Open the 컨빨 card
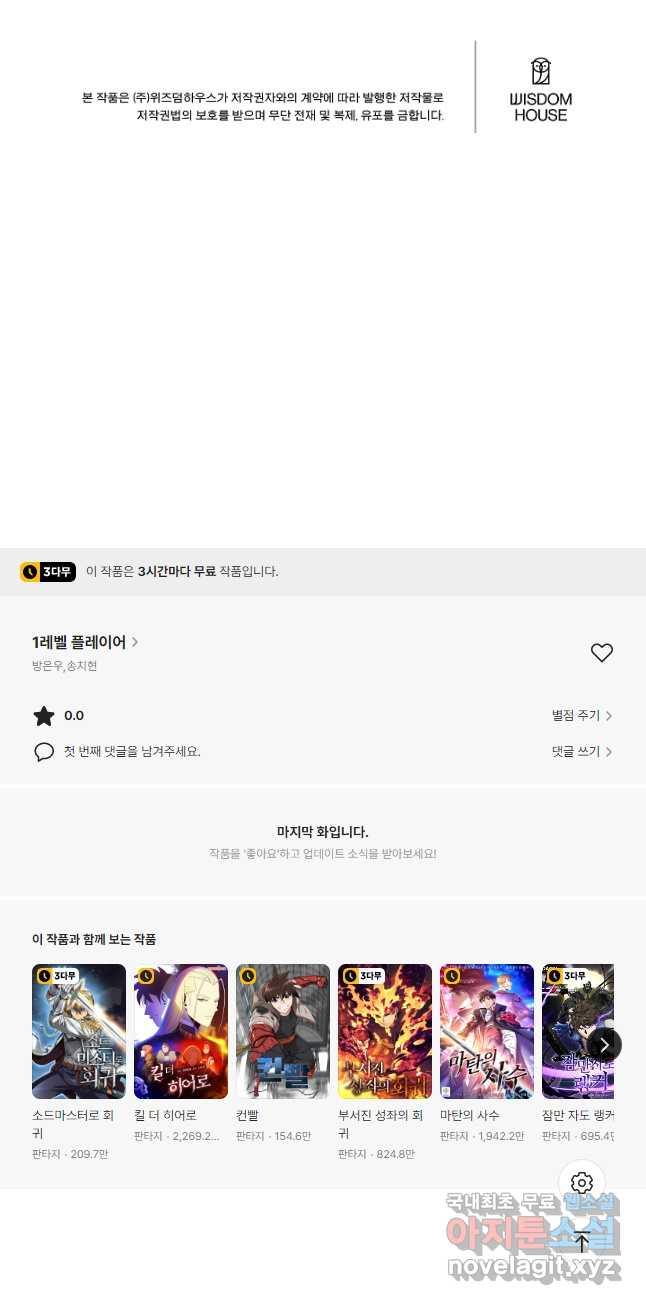This screenshot has height=1305, width=646. pyautogui.click(x=283, y=1031)
